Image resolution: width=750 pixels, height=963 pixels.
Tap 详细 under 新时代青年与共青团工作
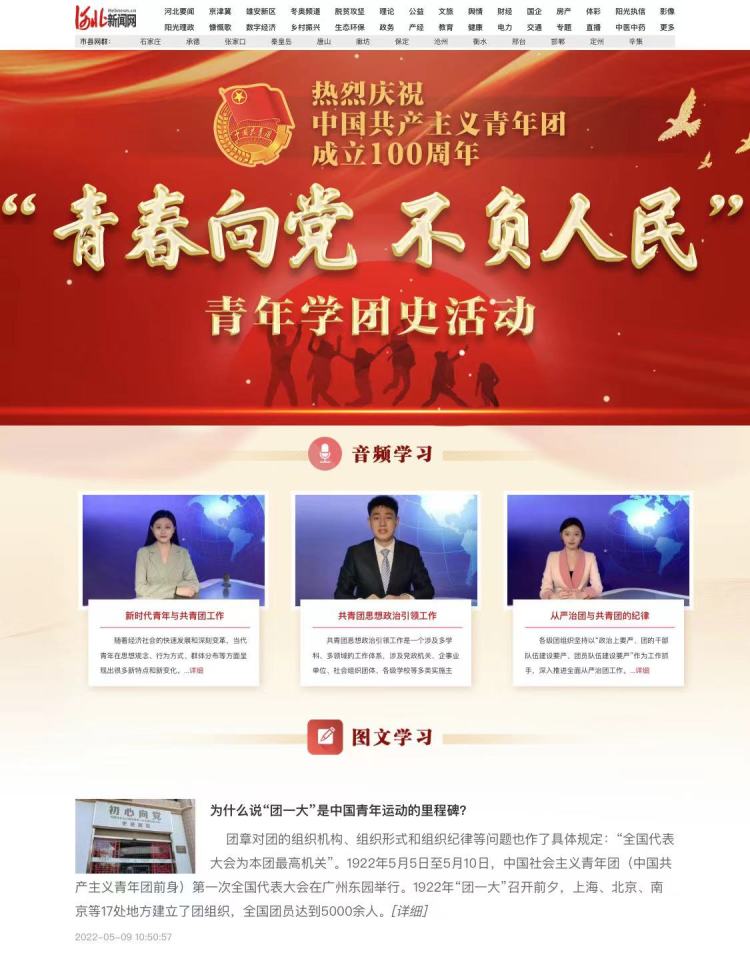[x=195, y=670]
